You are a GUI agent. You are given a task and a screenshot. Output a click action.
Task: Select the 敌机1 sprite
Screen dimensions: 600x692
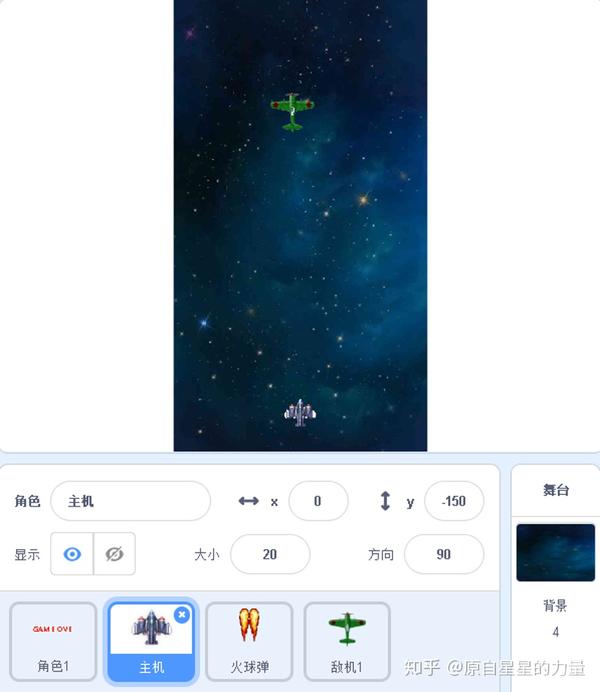click(347, 641)
